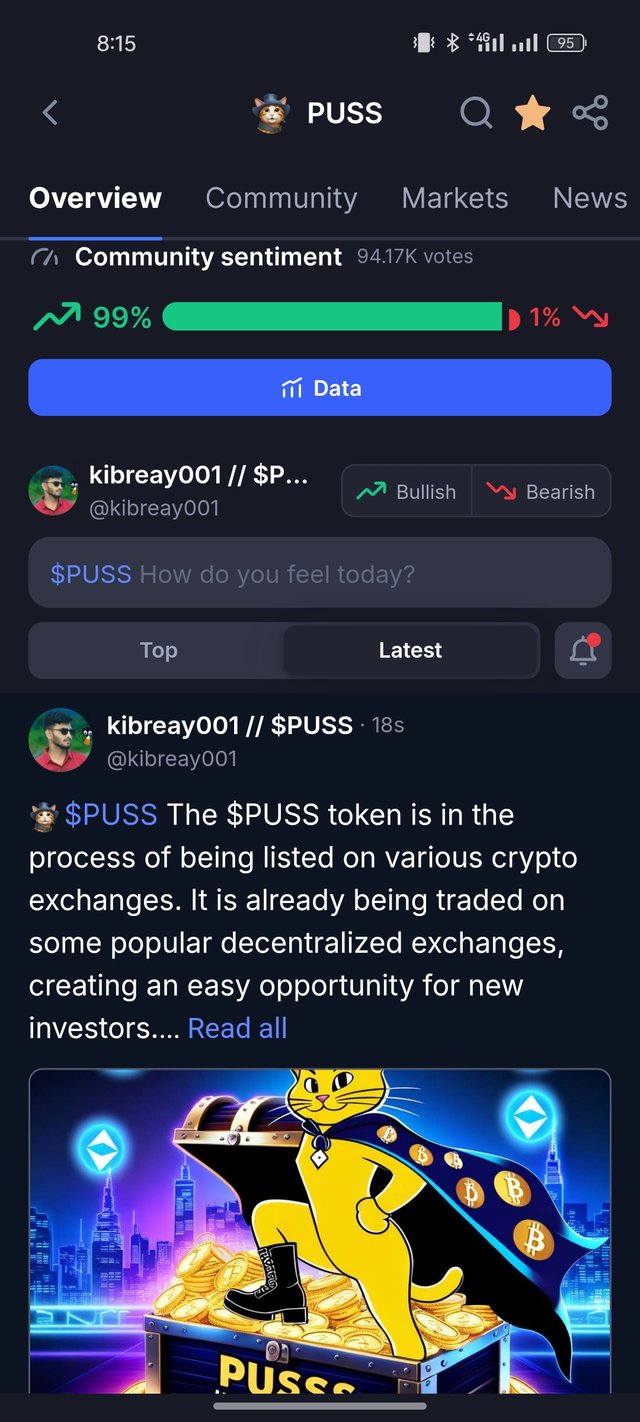Vote Bearish on PUSS

click(541, 491)
